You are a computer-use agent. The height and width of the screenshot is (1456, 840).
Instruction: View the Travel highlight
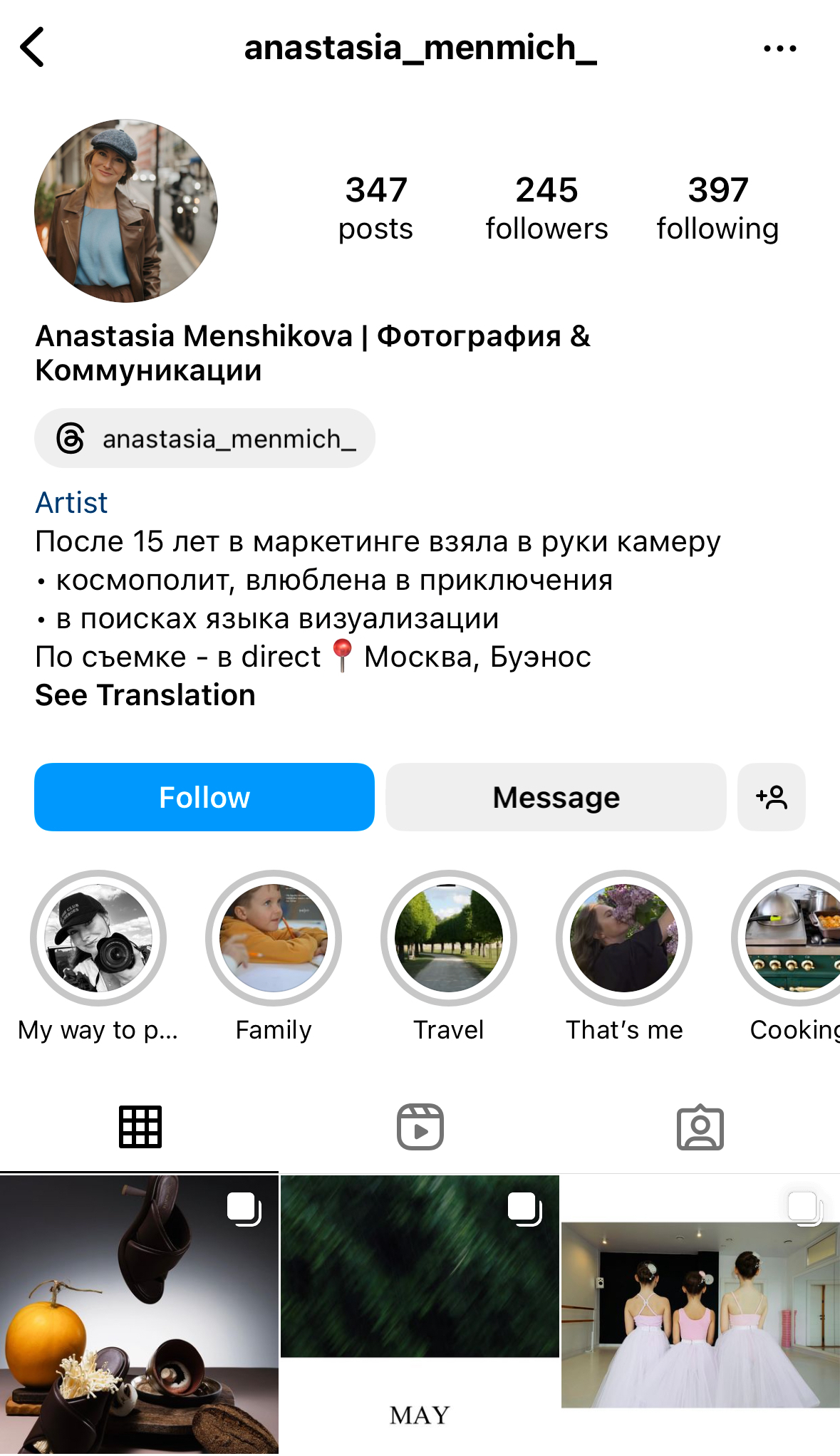coord(449,938)
